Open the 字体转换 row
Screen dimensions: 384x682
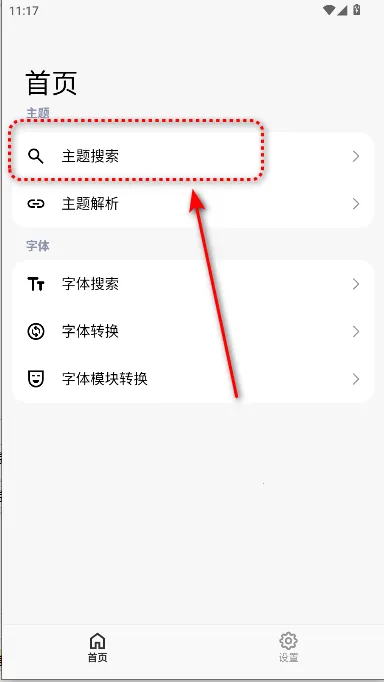(x=193, y=332)
